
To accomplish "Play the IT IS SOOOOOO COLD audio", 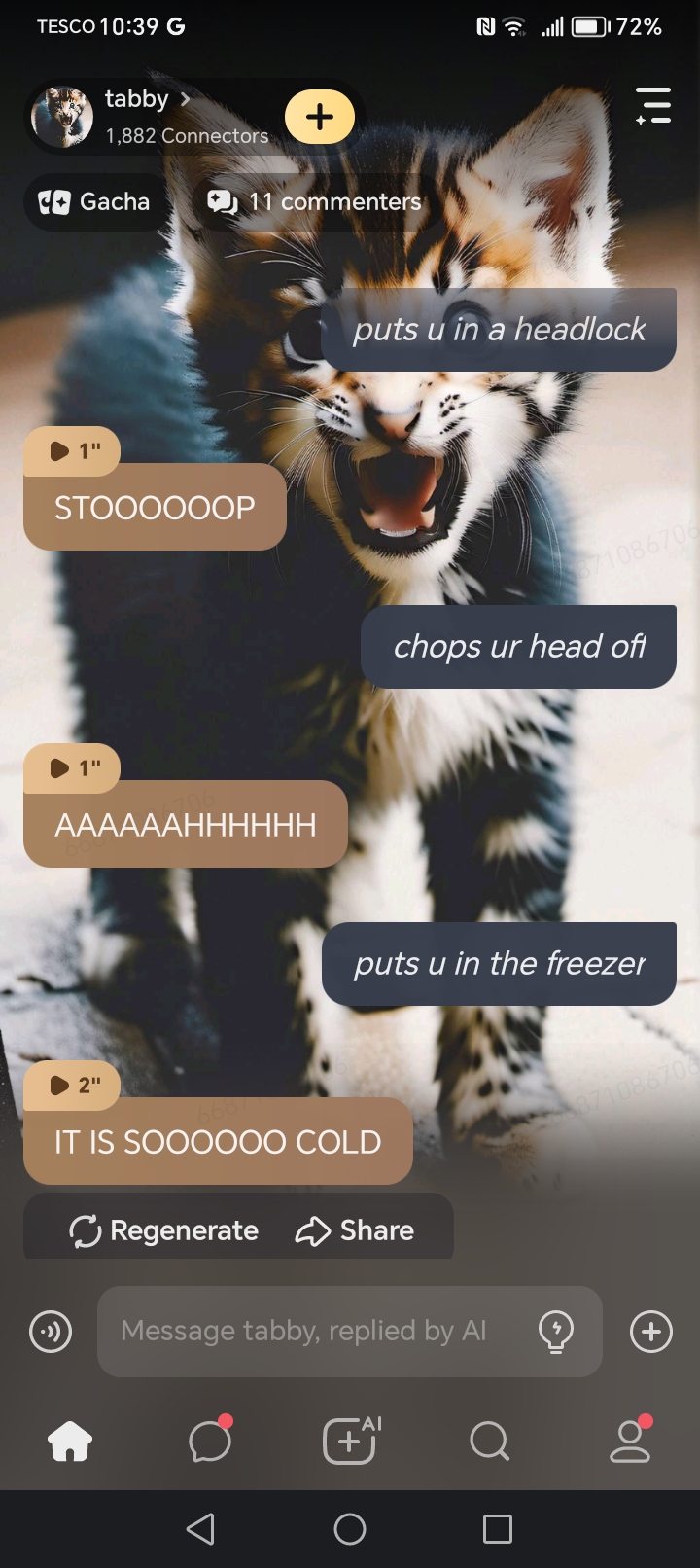I will pyautogui.click(x=73, y=1085).
